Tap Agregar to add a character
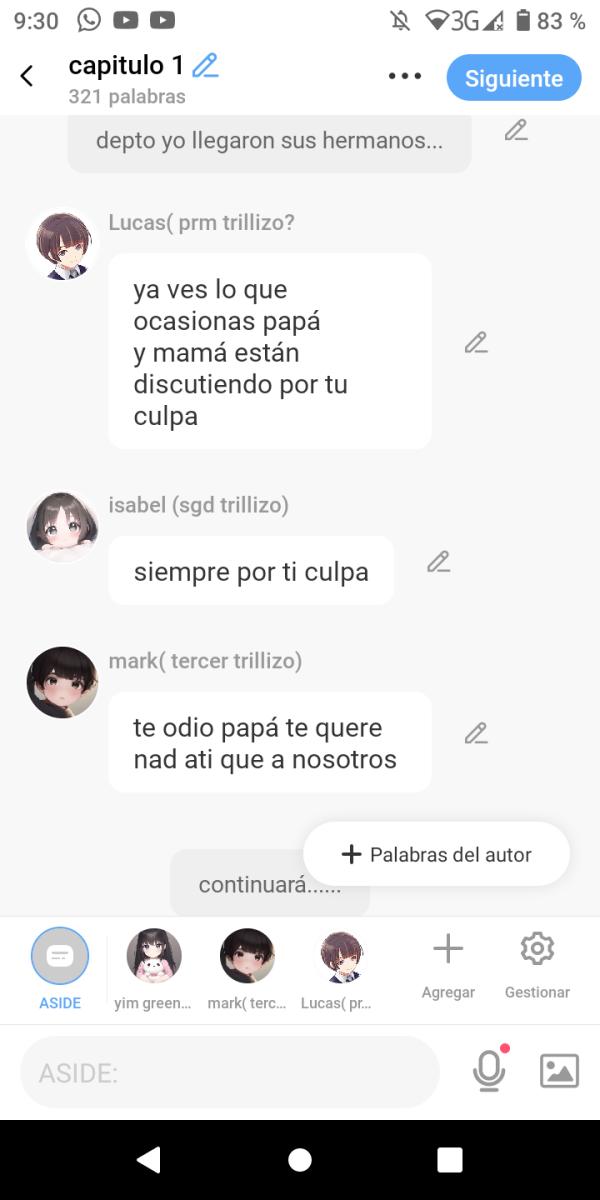 coord(448,962)
